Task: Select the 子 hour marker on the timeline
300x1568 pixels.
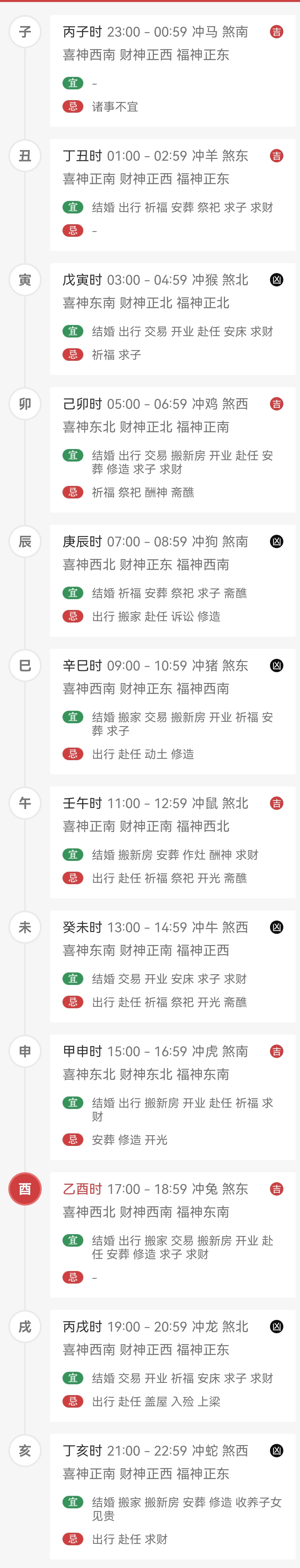Action: pyautogui.click(x=25, y=32)
